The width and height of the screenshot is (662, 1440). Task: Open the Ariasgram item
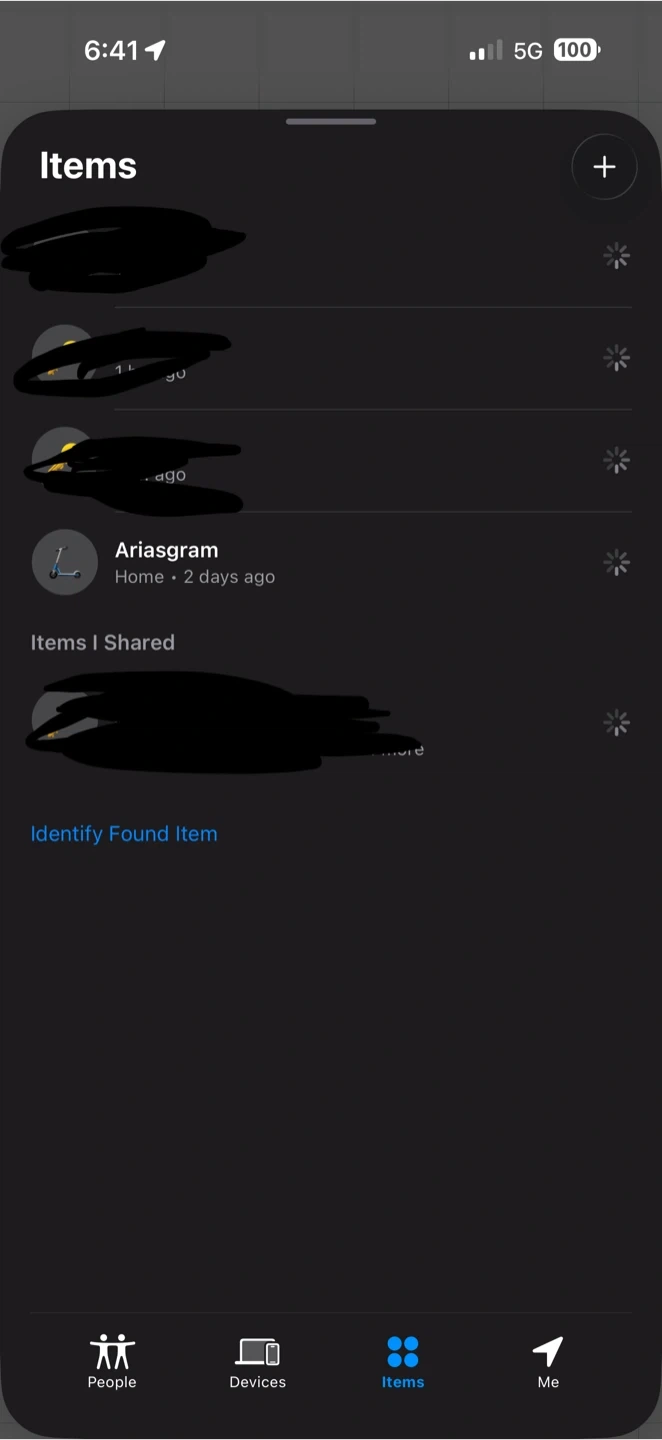tap(331, 563)
